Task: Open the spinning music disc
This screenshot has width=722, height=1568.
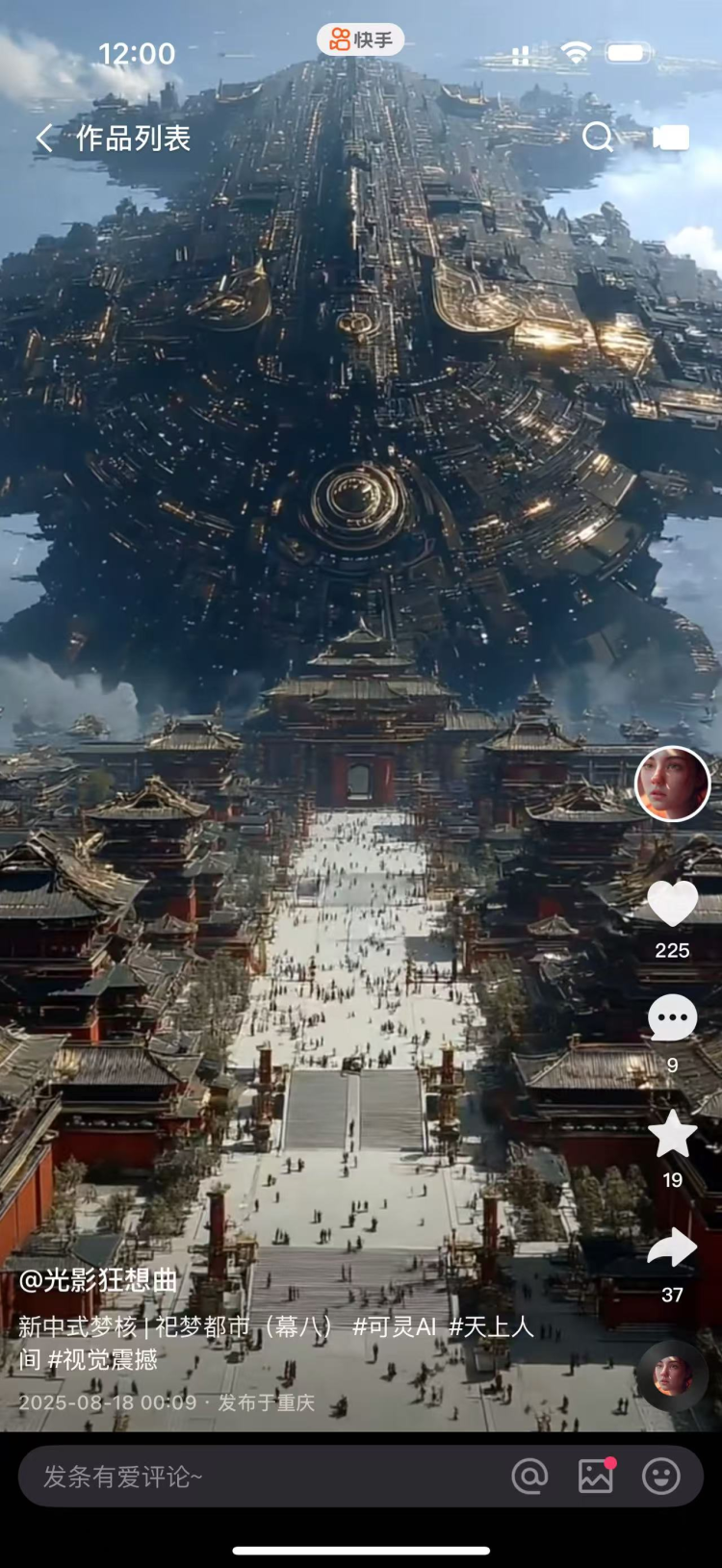Action: tap(672, 1375)
